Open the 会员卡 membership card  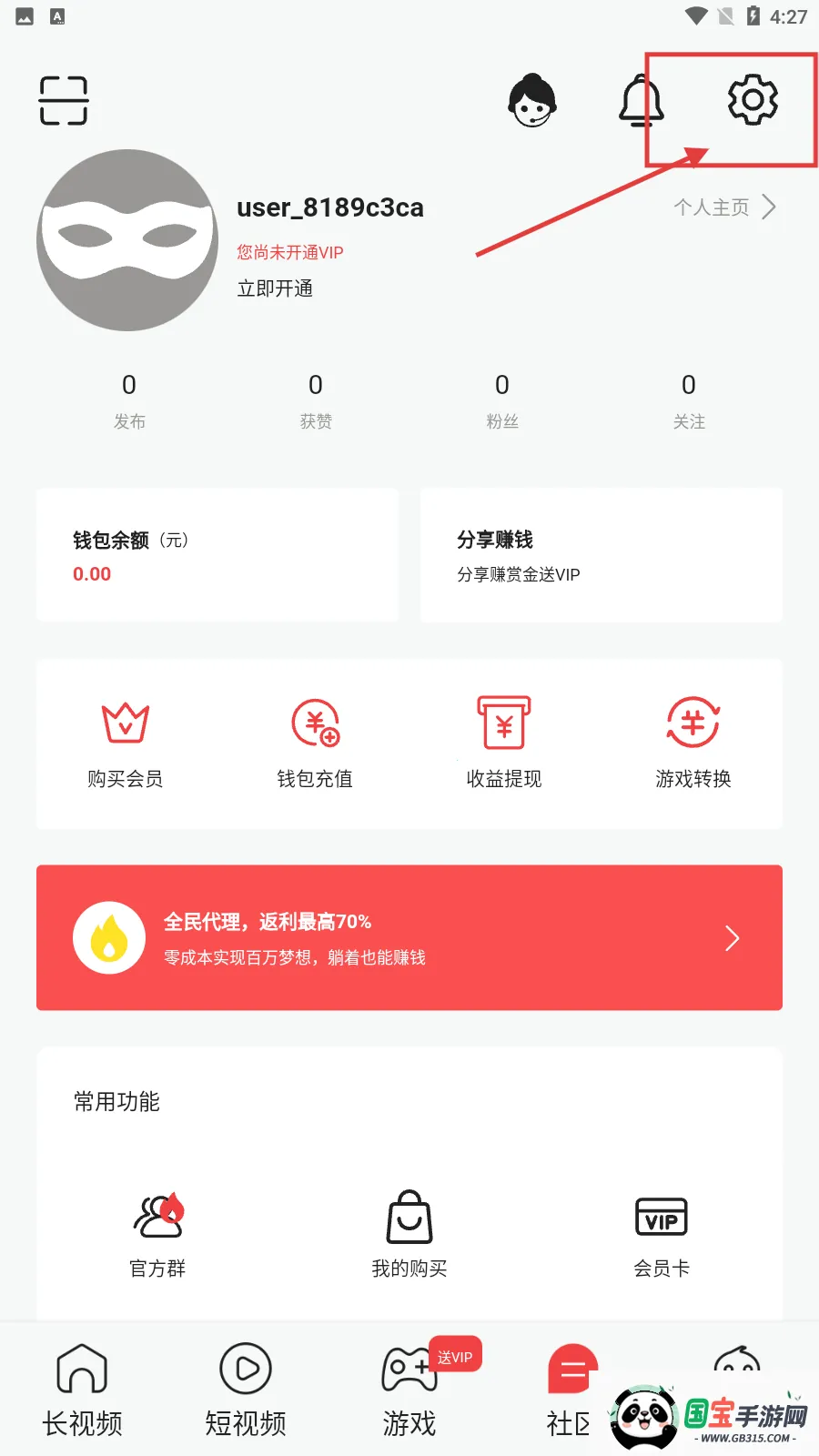pos(662,1233)
